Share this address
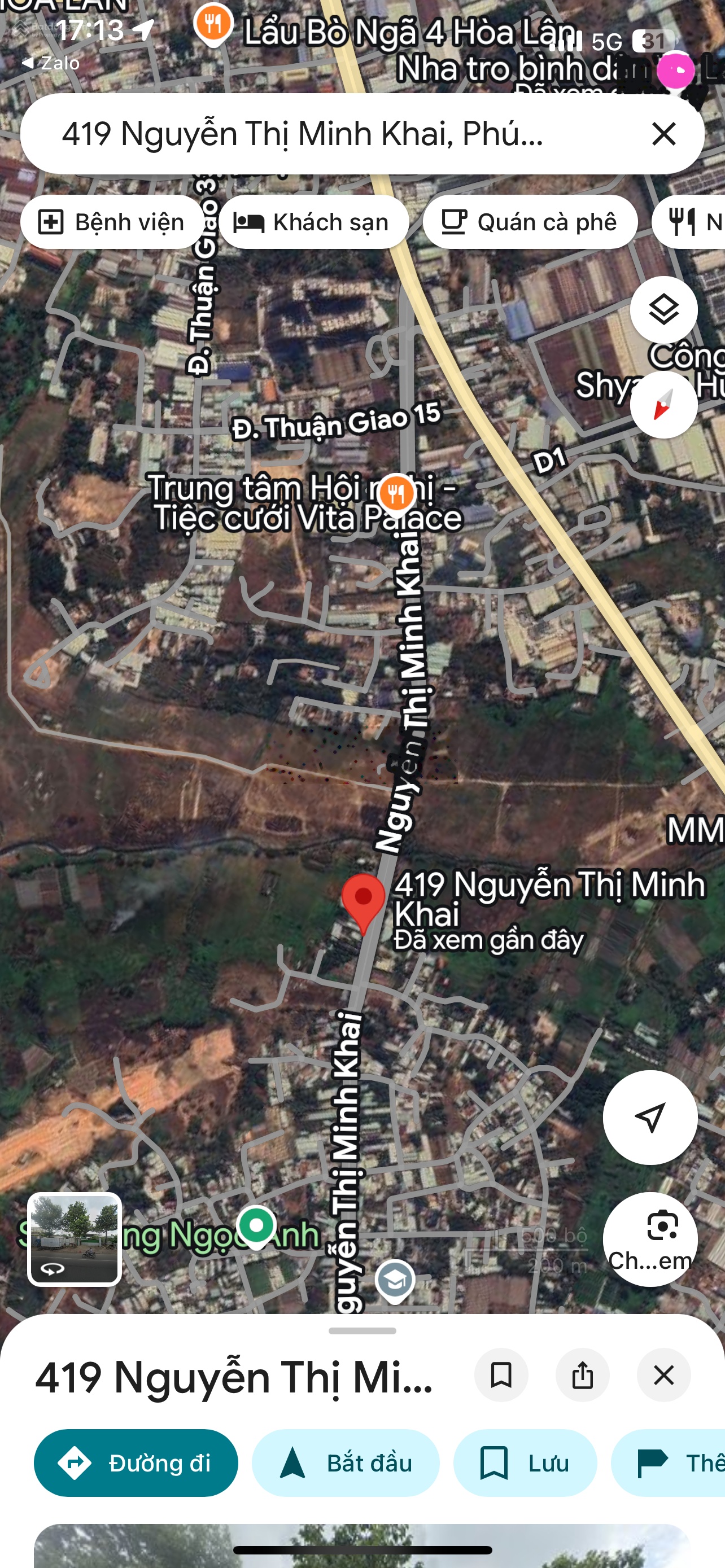Screen dimensions: 725x1568 tap(582, 1375)
